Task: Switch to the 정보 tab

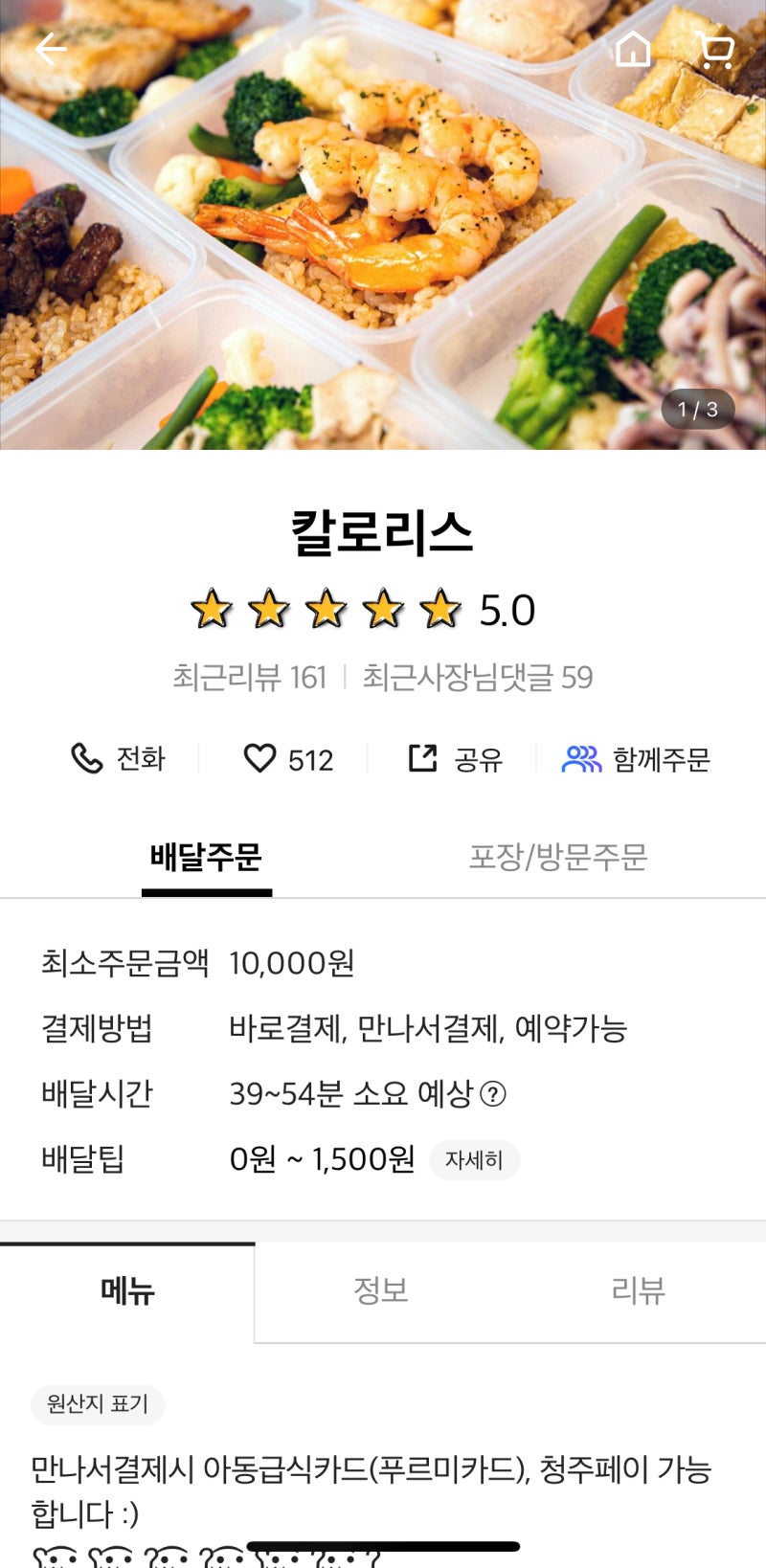Action: (x=381, y=1291)
